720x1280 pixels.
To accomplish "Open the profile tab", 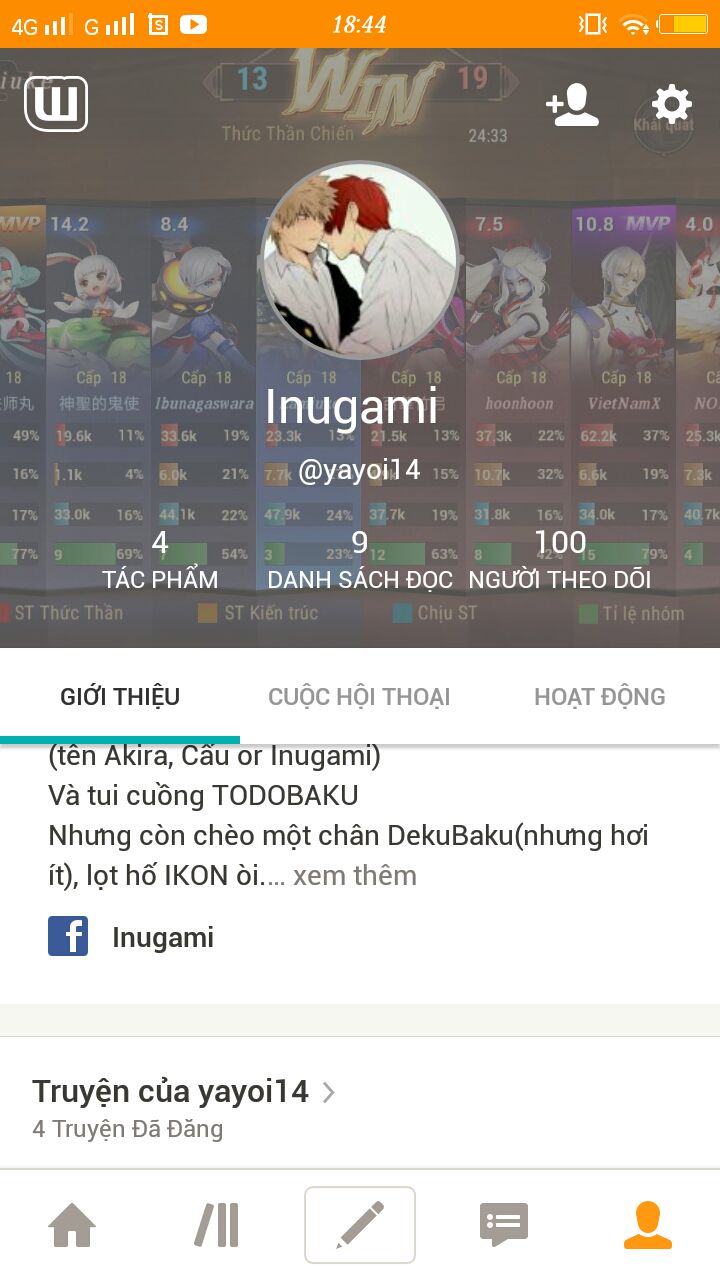I will 647,1225.
